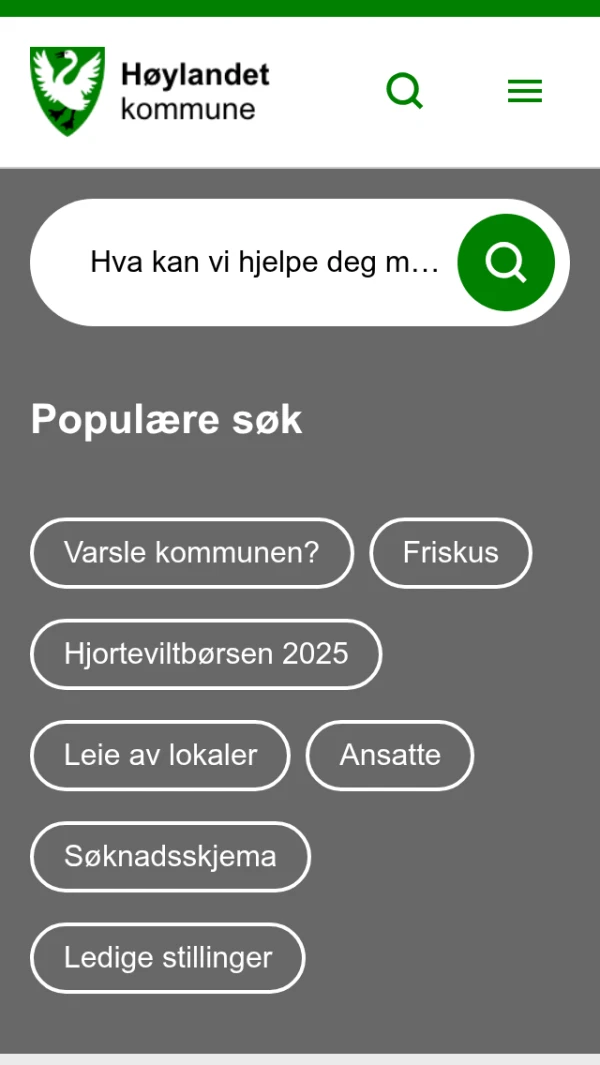This screenshot has width=600, height=1065.
Task: Open the search icon in the header
Action: click(405, 92)
